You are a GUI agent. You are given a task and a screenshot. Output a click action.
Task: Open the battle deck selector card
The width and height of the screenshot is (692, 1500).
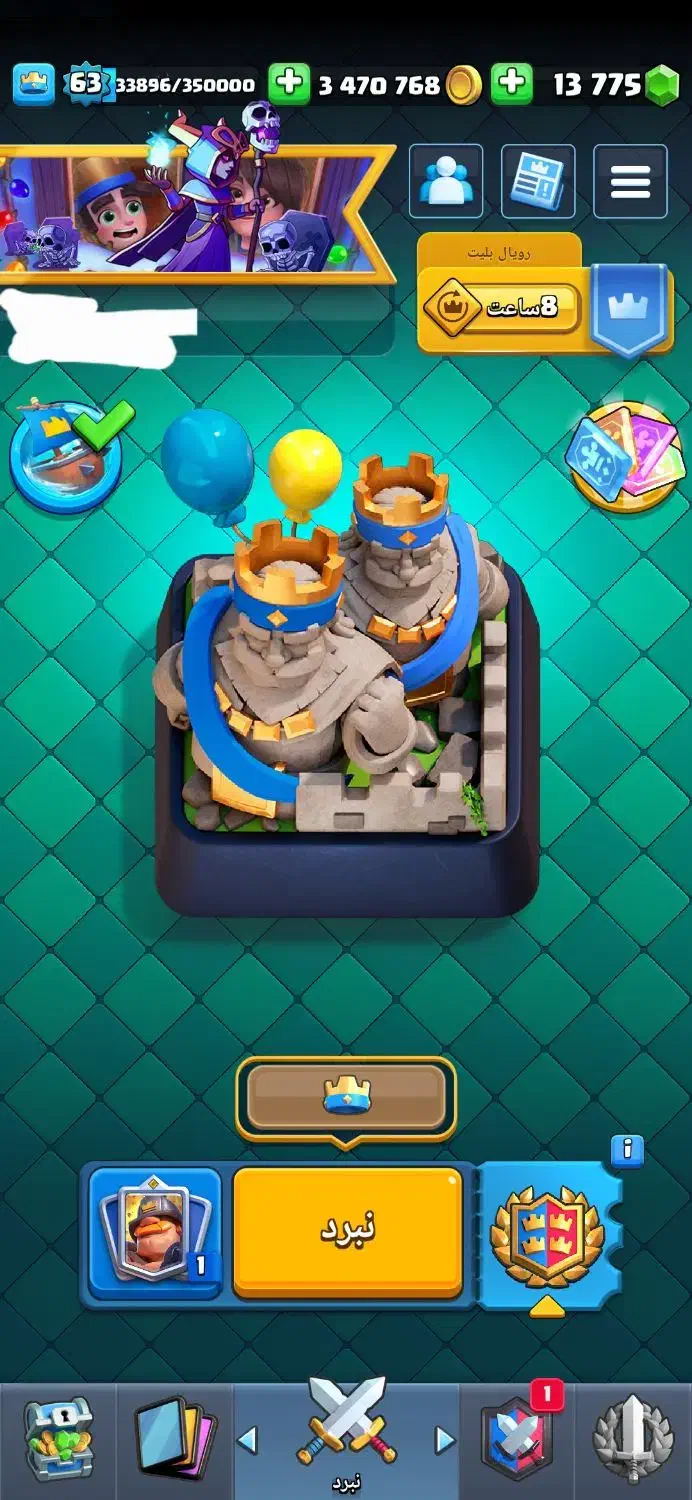[155, 1232]
